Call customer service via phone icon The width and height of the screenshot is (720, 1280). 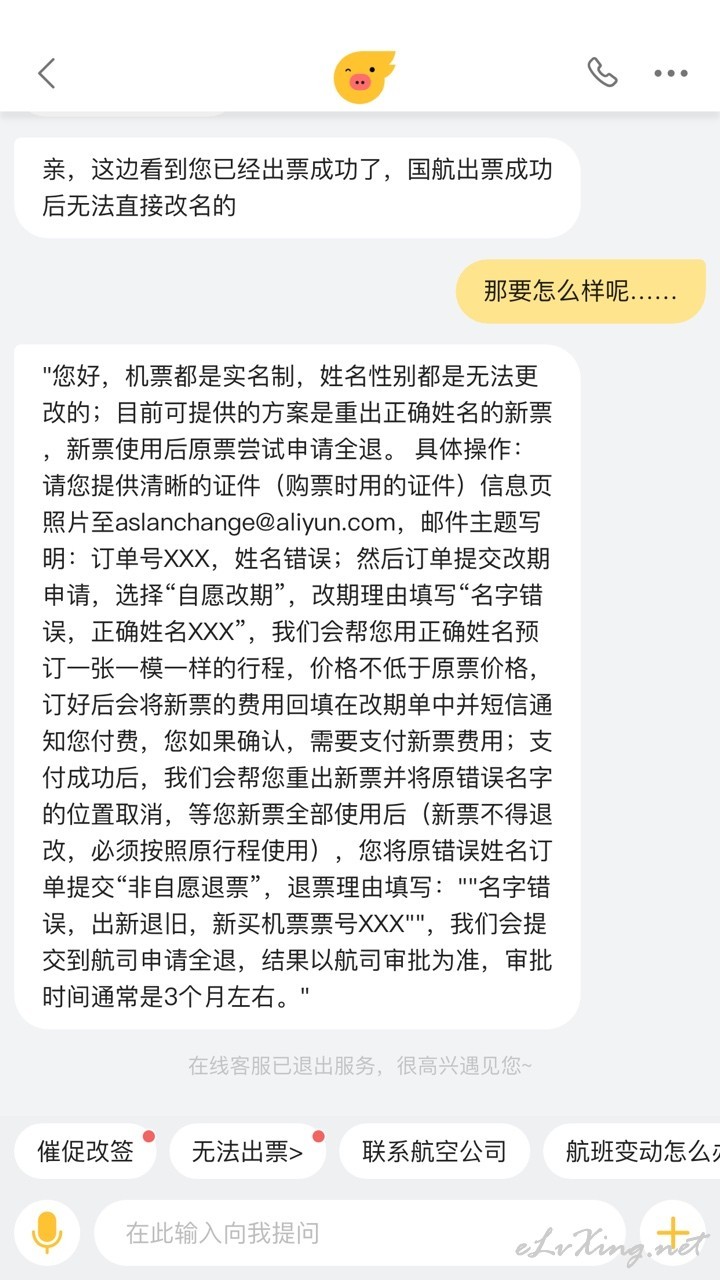[602, 72]
